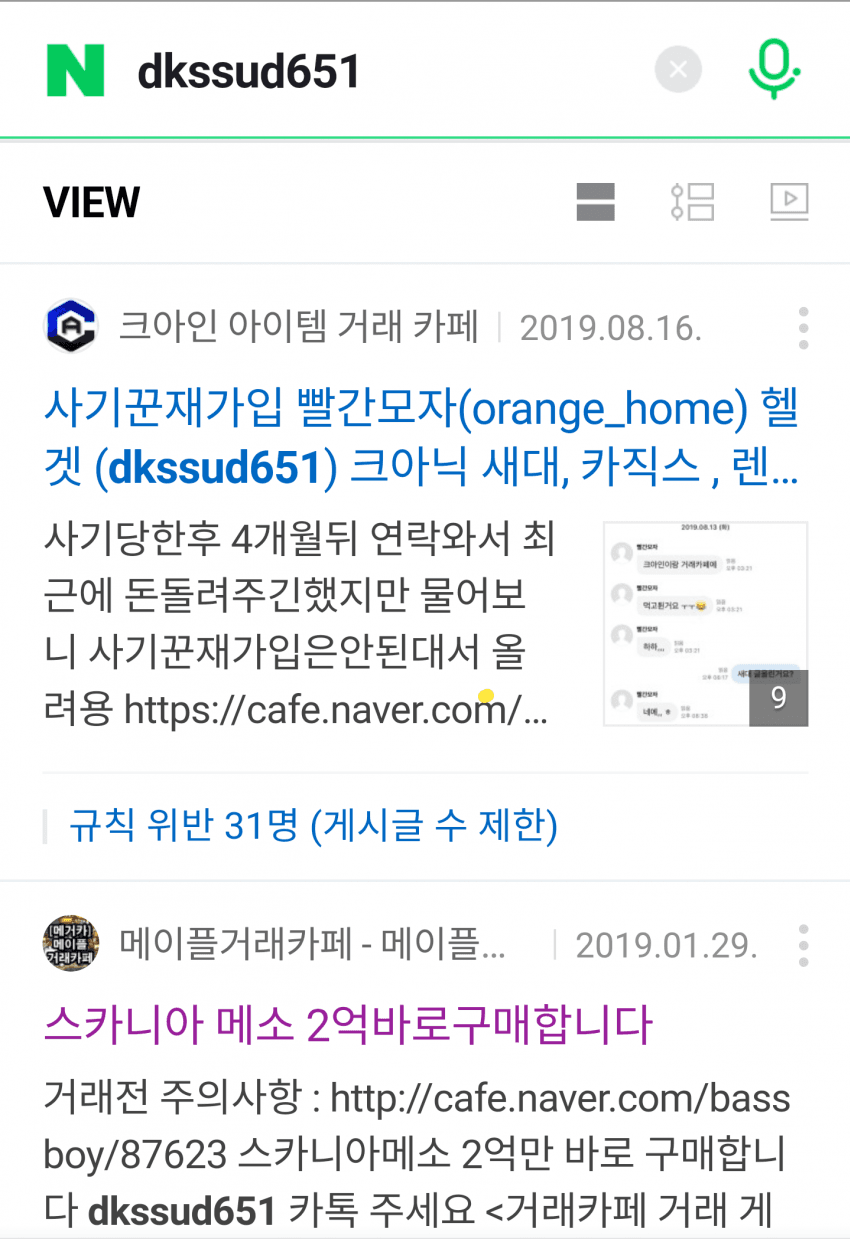The width and height of the screenshot is (850, 1239).
Task: Switch to the card view layout
Action: point(595,202)
